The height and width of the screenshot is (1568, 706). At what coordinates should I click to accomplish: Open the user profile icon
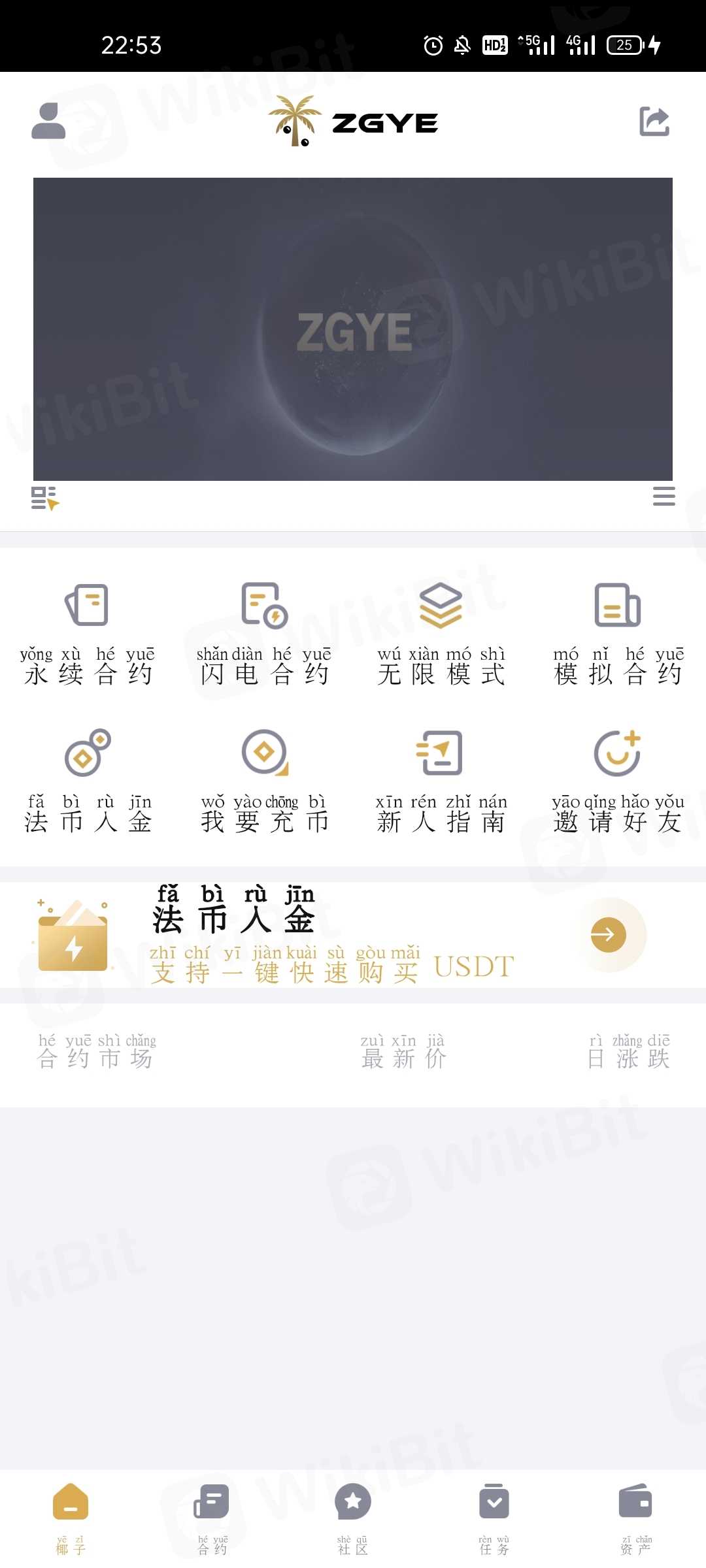coord(48,122)
